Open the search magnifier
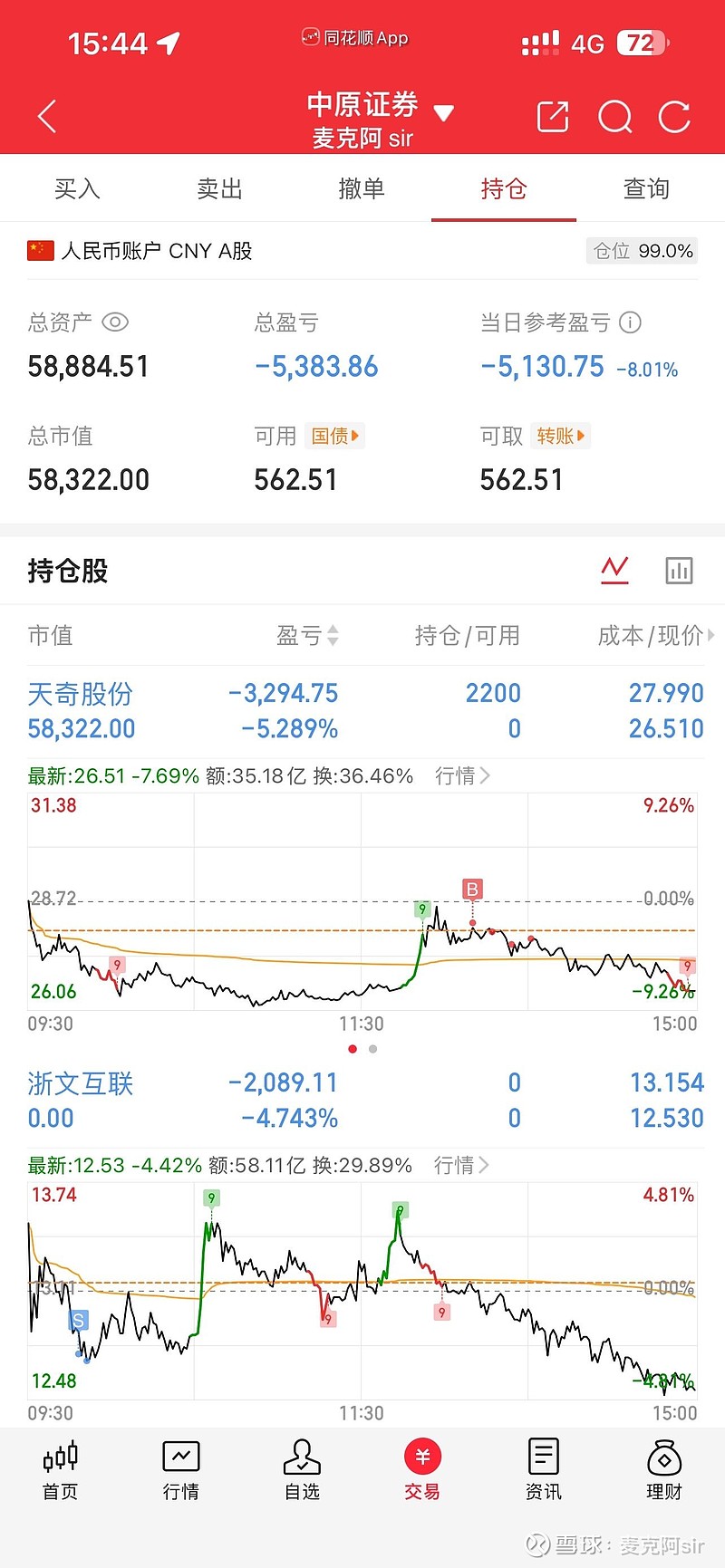The image size is (725, 1568). click(614, 117)
